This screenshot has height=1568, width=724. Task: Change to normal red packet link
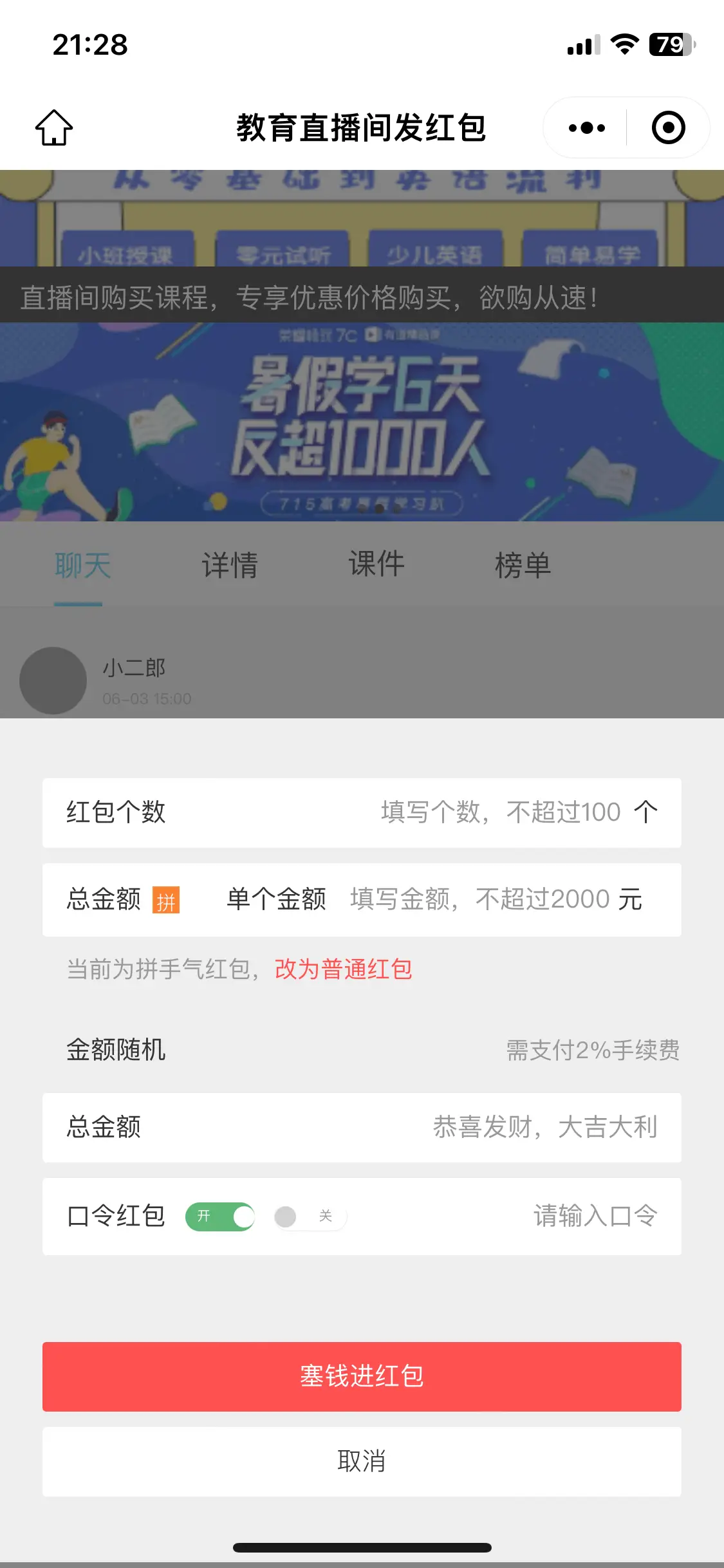(x=343, y=969)
